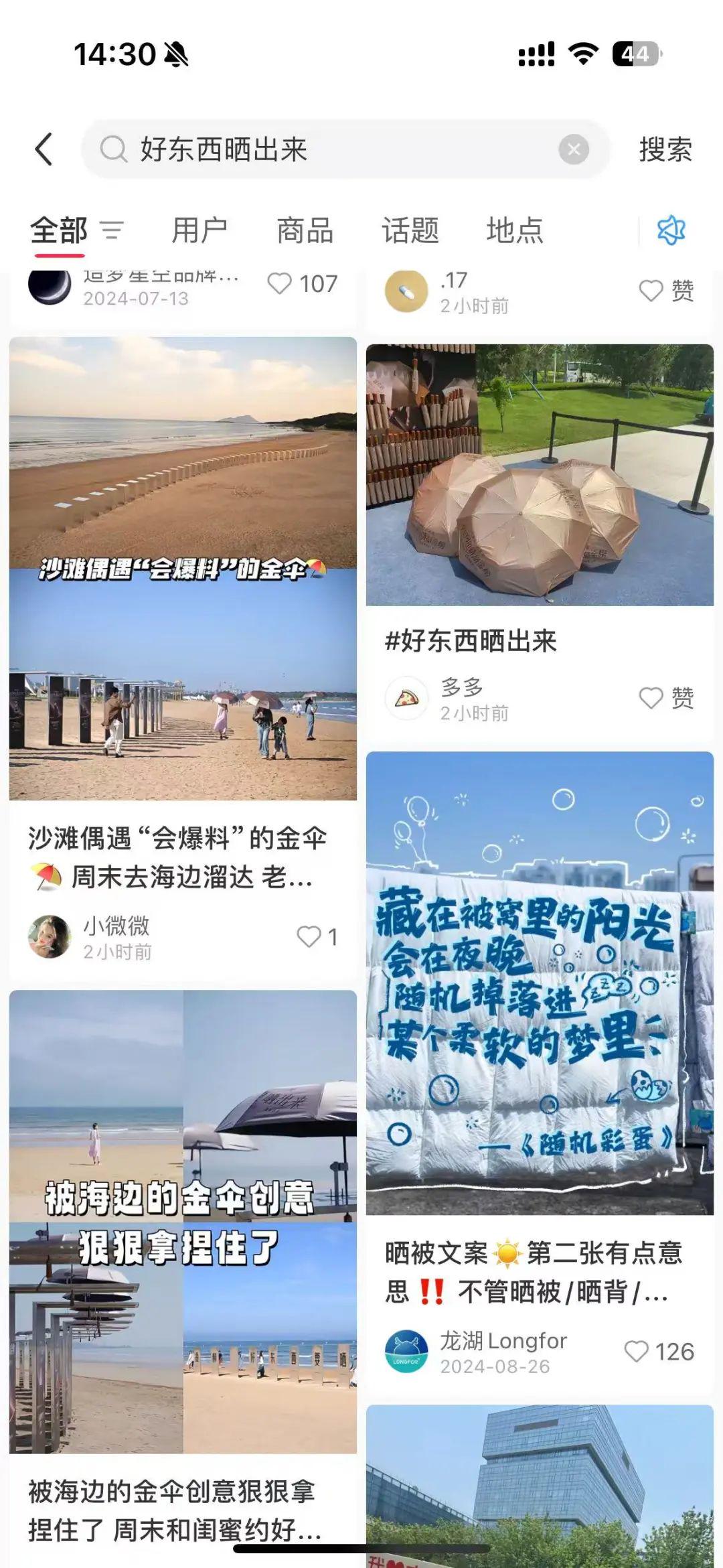Open the blue AI assistant icon
Viewport: 723px width, 1568px height.
click(671, 231)
